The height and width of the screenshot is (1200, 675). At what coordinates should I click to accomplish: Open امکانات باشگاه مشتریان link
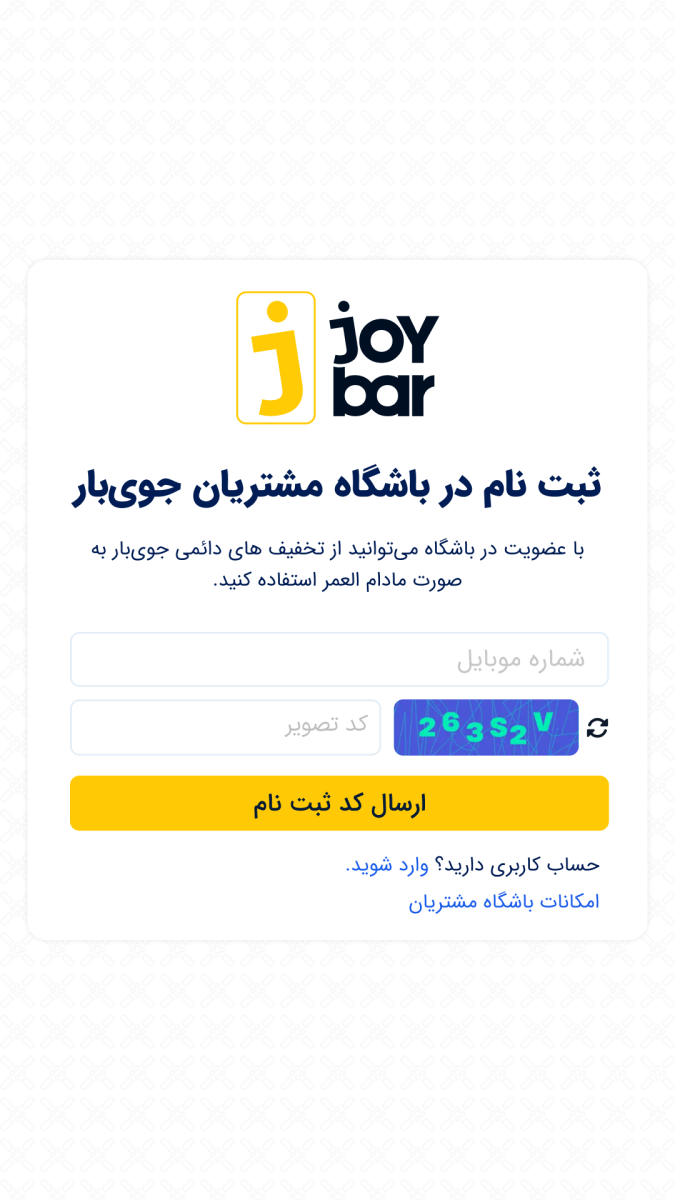(x=503, y=902)
